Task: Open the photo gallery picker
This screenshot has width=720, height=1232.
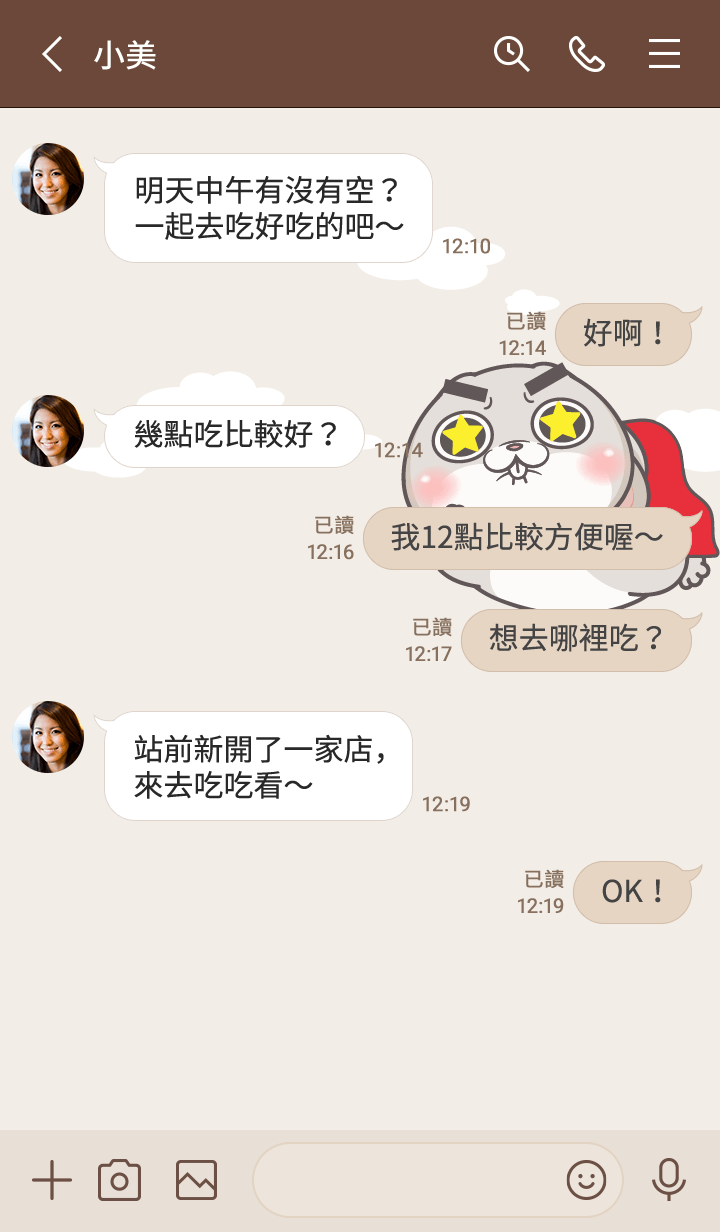Action: pyautogui.click(x=196, y=1181)
